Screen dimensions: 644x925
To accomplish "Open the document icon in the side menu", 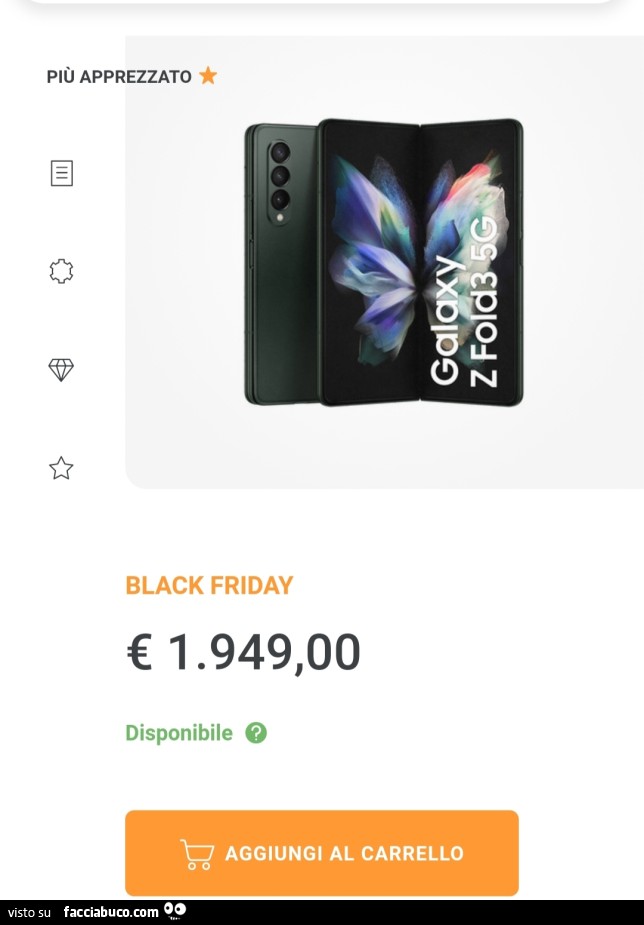I will coord(62,173).
